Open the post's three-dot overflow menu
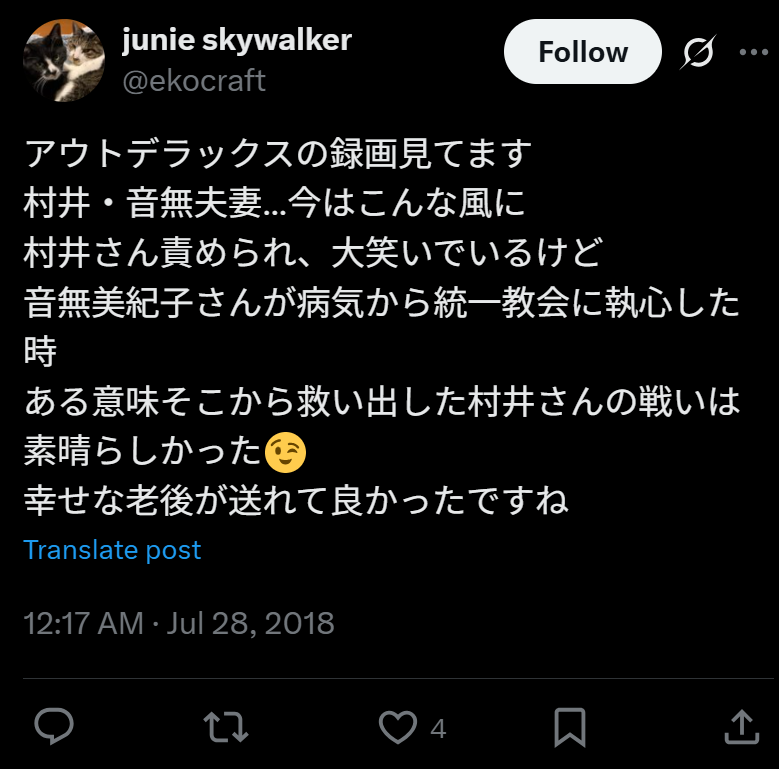This screenshot has height=769, width=779. (753, 52)
